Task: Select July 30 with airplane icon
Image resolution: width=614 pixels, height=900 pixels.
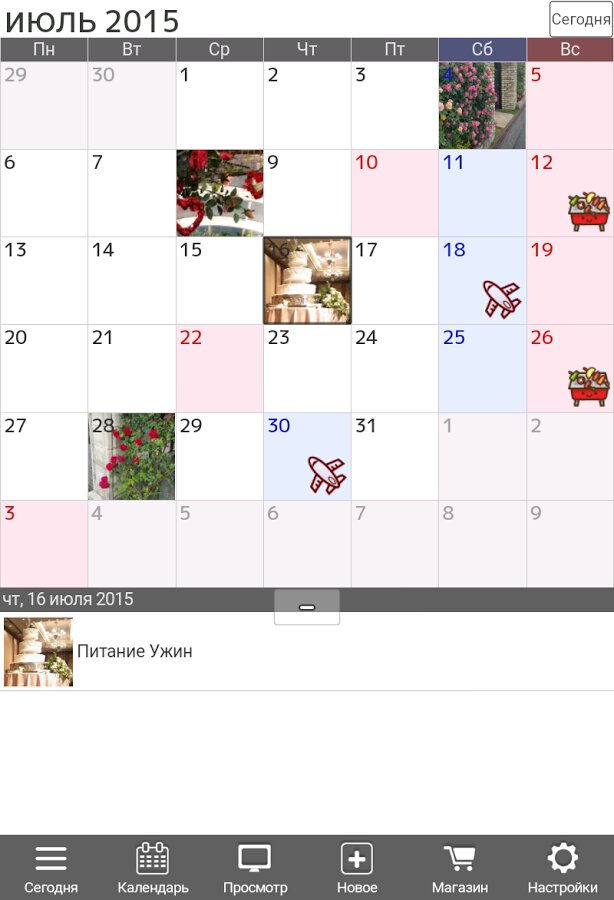Action: [307, 457]
